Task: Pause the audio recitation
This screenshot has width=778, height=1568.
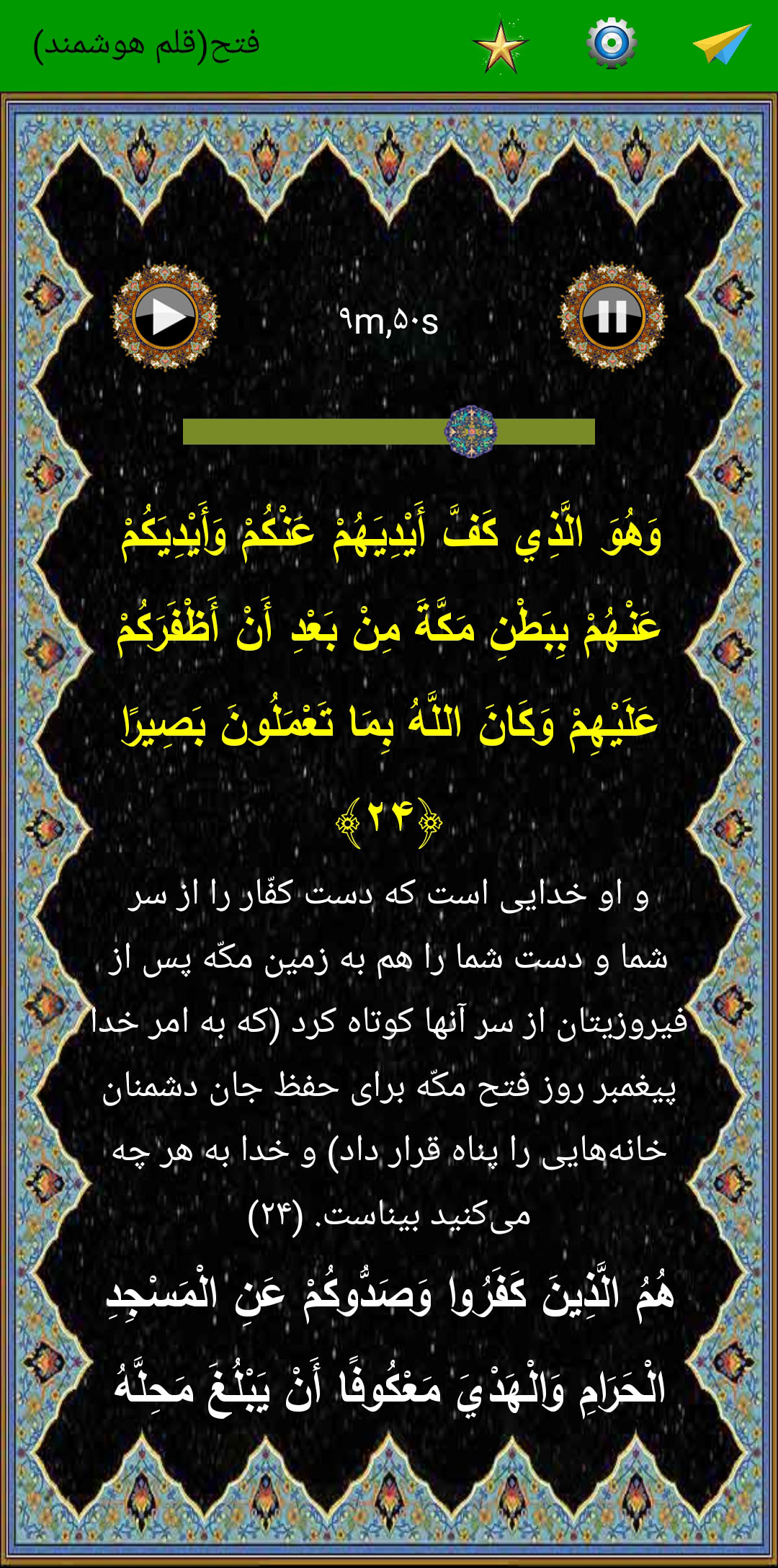Action: (x=612, y=317)
